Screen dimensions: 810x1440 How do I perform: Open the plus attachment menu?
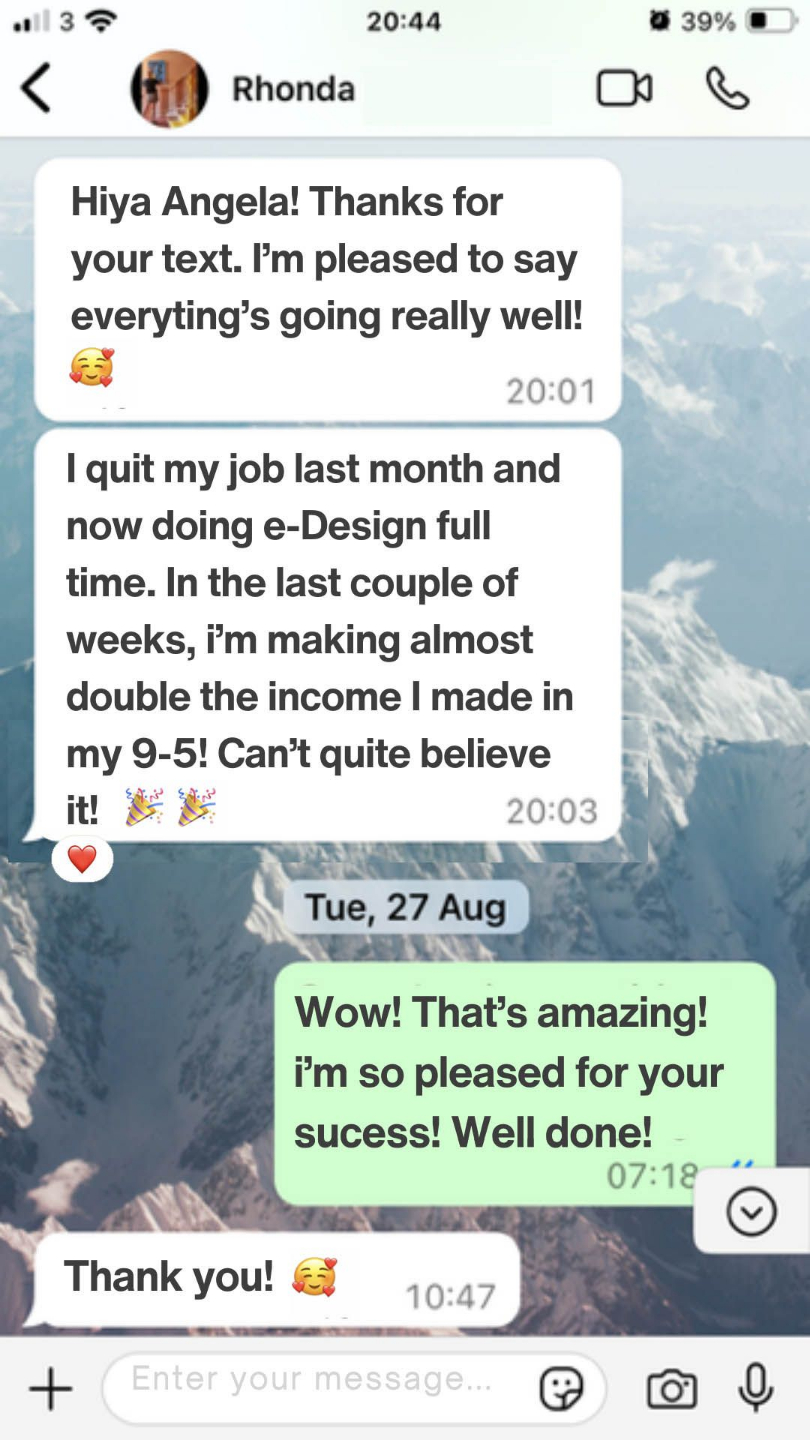pyautogui.click(x=50, y=1388)
